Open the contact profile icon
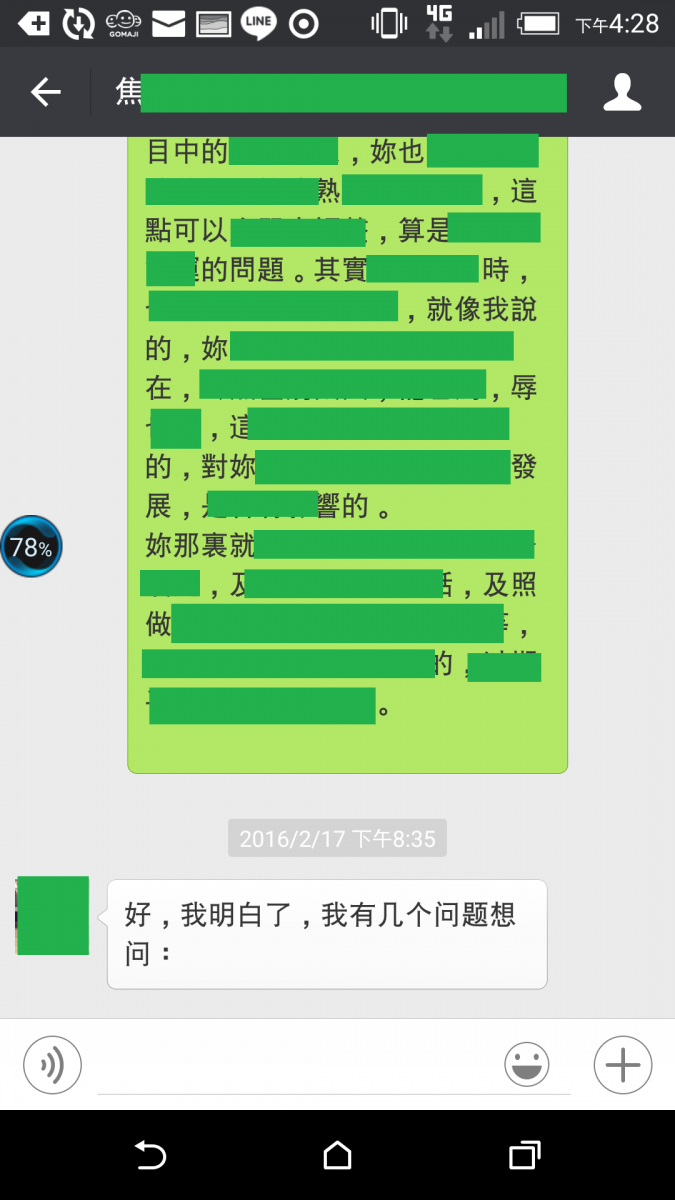 (622, 93)
